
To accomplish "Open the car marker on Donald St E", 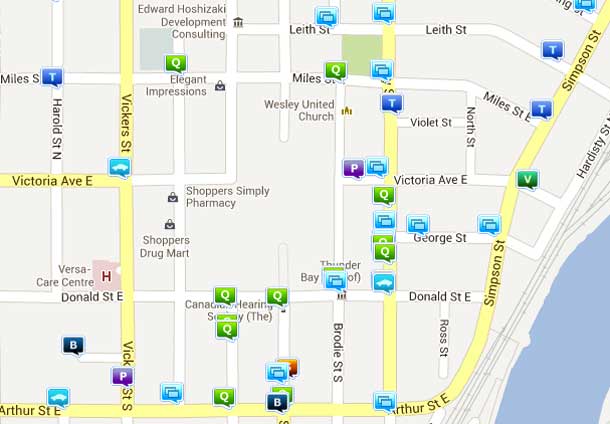I will (x=383, y=282).
